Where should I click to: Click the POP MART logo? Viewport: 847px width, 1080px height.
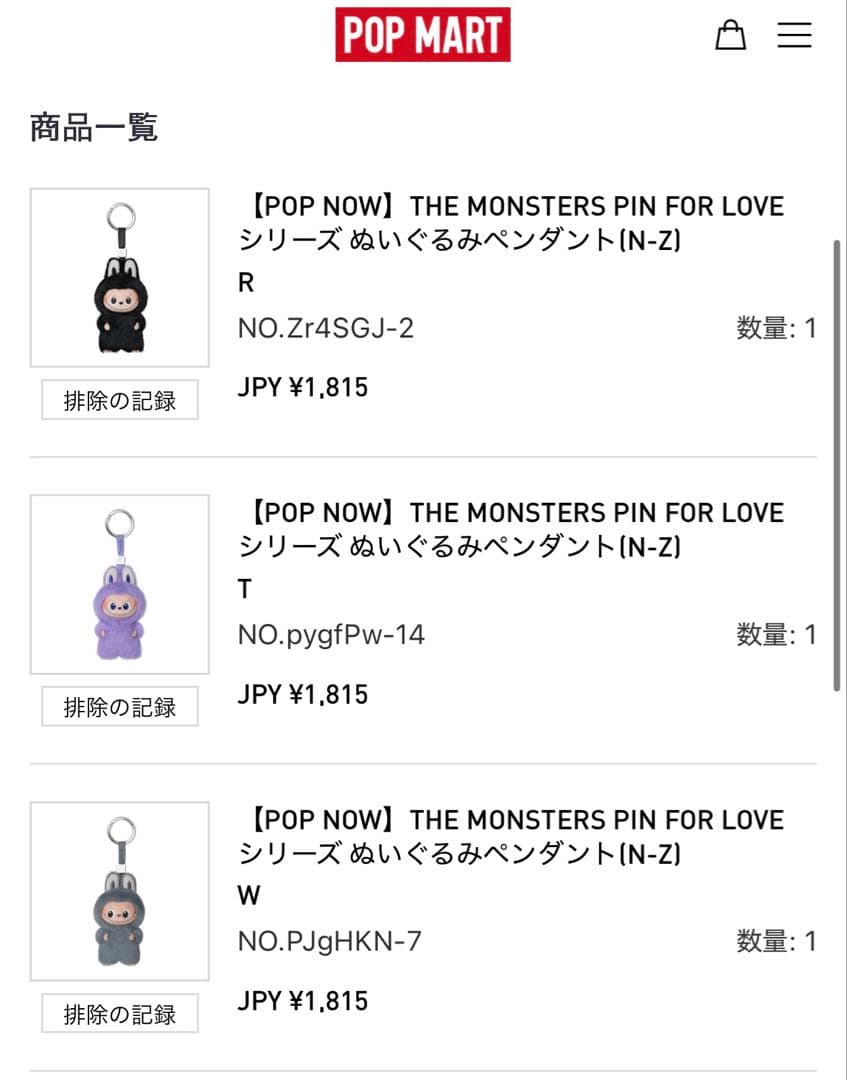pyautogui.click(x=423, y=32)
